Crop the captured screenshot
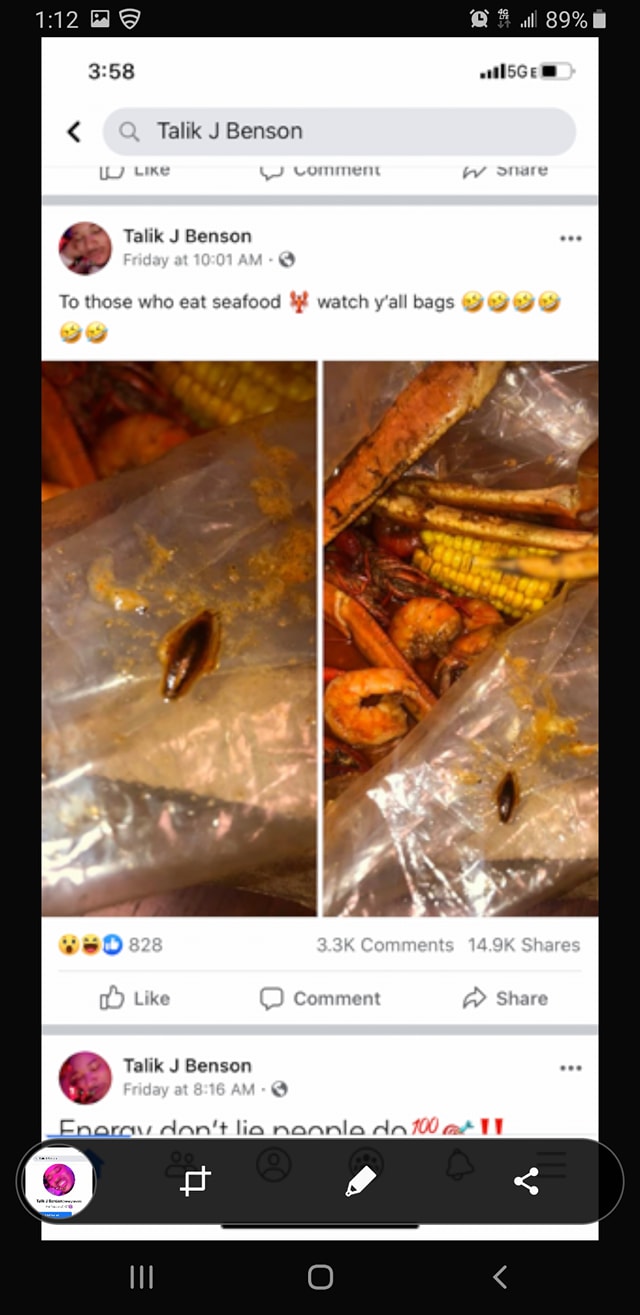The height and width of the screenshot is (1315, 640). click(194, 1181)
